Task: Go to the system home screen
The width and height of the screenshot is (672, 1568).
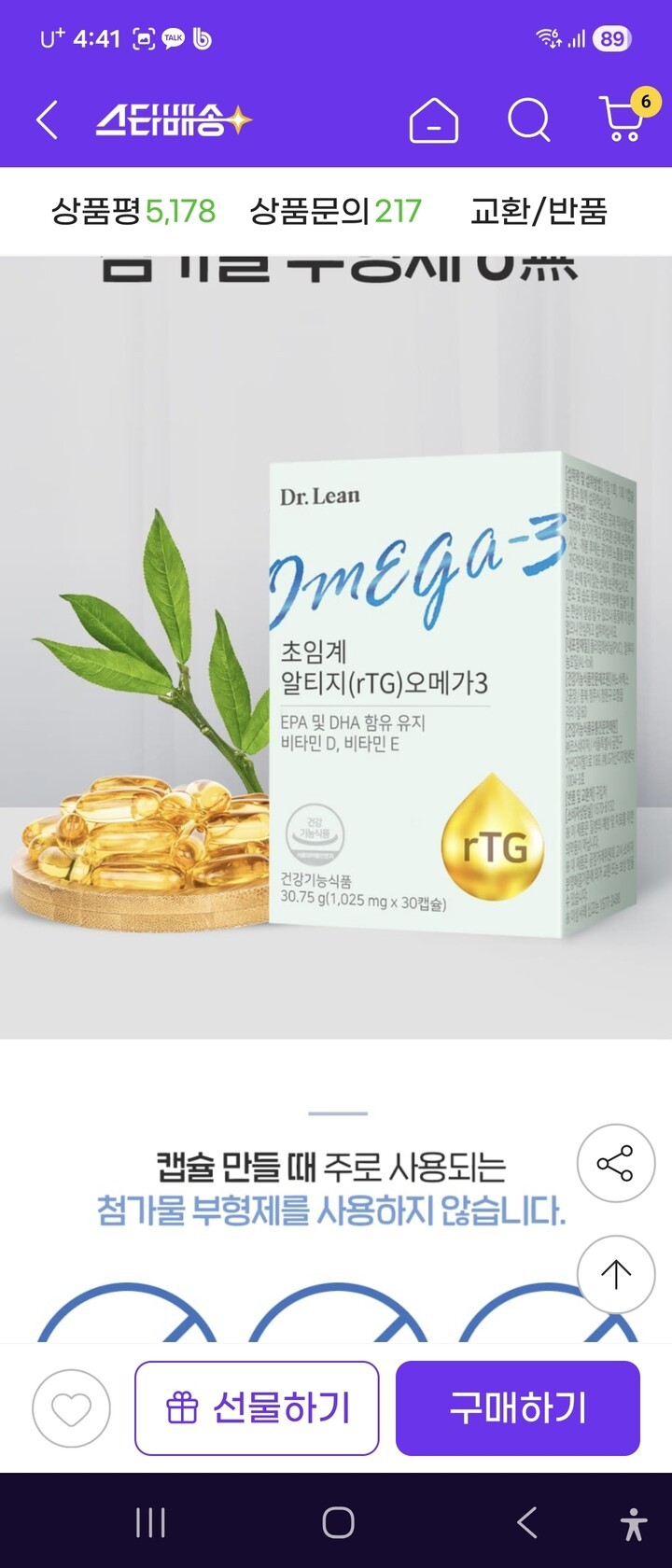Action: tap(338, 1522)
